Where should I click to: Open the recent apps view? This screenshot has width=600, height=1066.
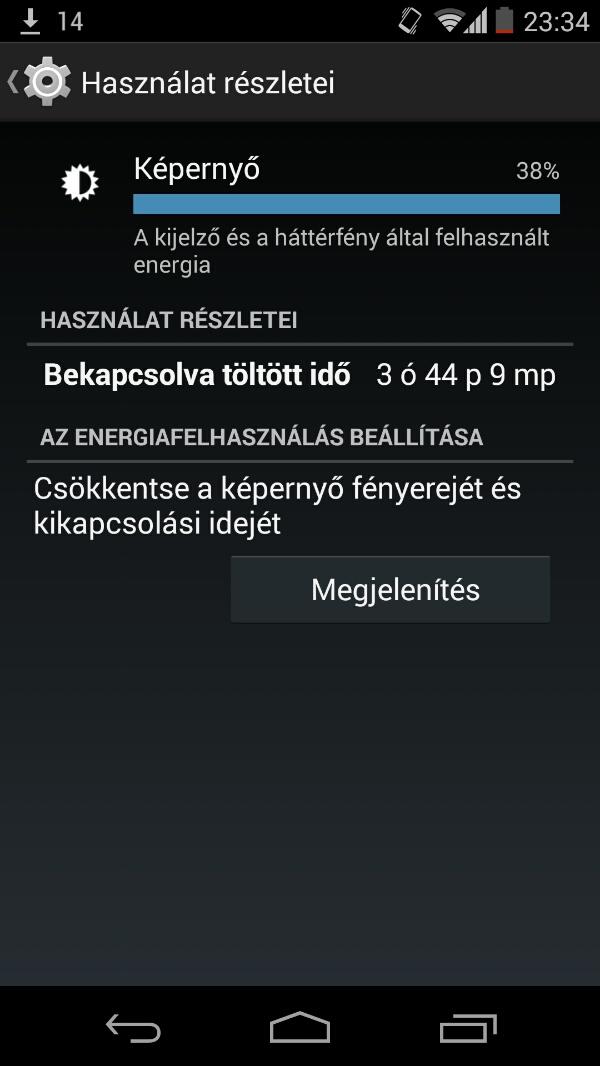coord(467,1027)
